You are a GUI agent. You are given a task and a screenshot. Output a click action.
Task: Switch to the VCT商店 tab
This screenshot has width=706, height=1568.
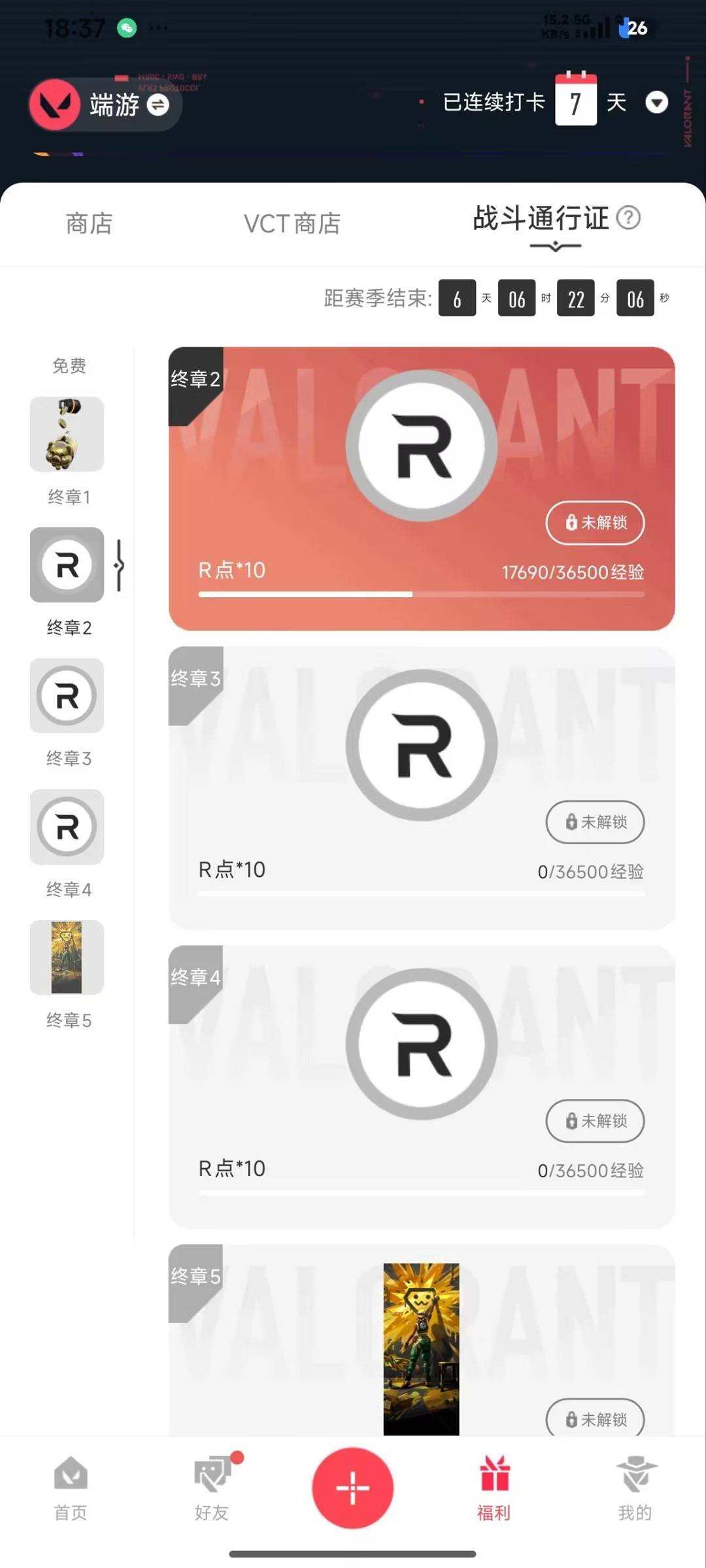(x=292, y=223)
